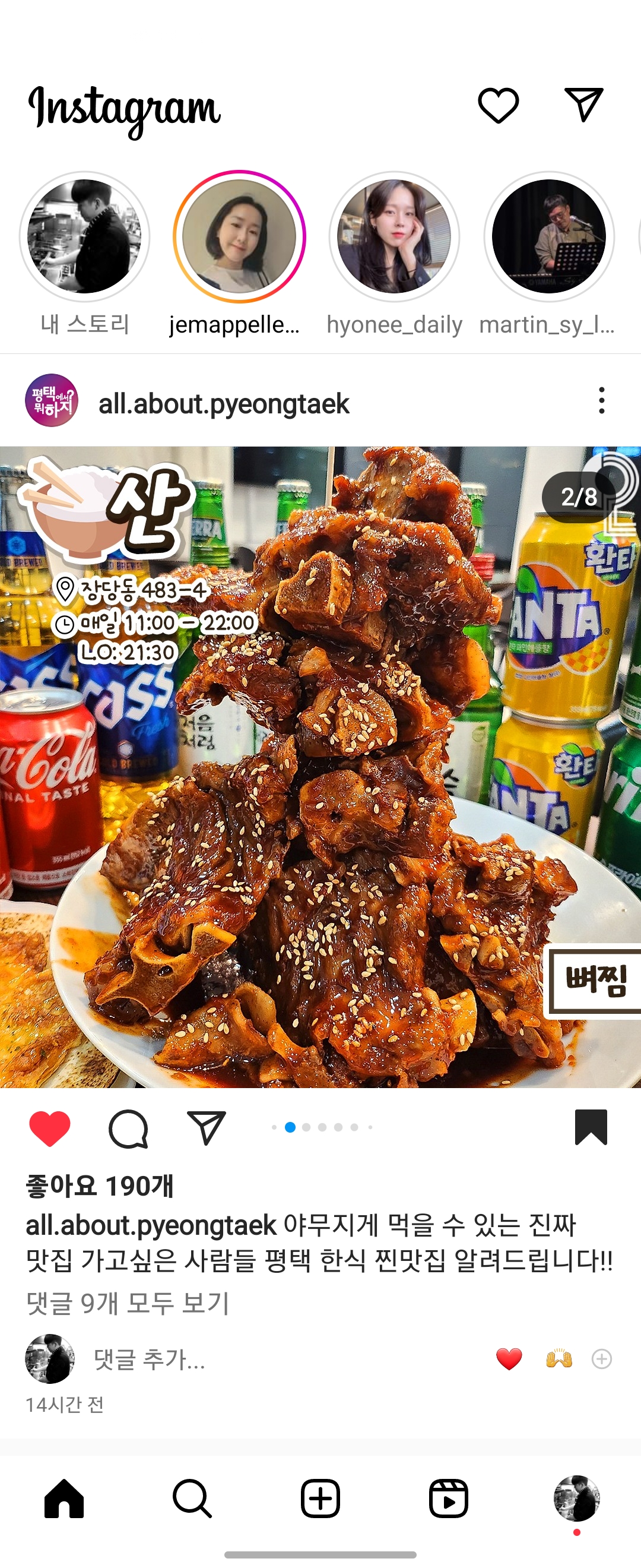
Task: Open all.about.pyeongtaek profile from post header
Action: click(x=223, y=403)
